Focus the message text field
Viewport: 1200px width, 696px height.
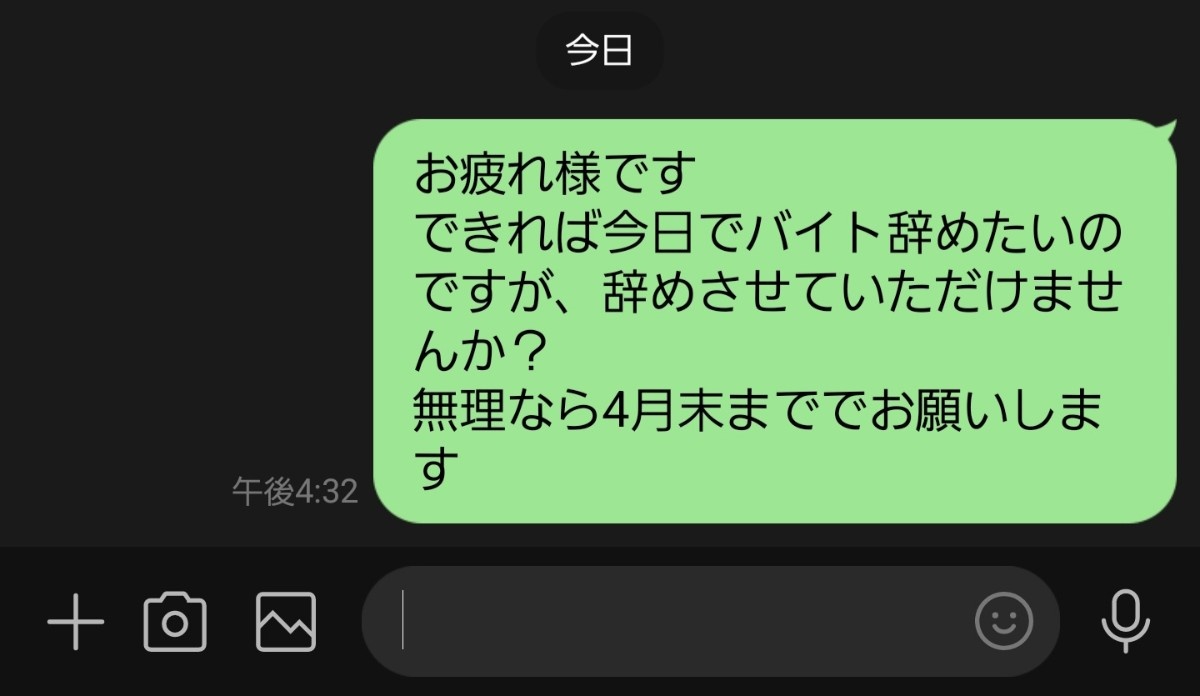point(680,621)
